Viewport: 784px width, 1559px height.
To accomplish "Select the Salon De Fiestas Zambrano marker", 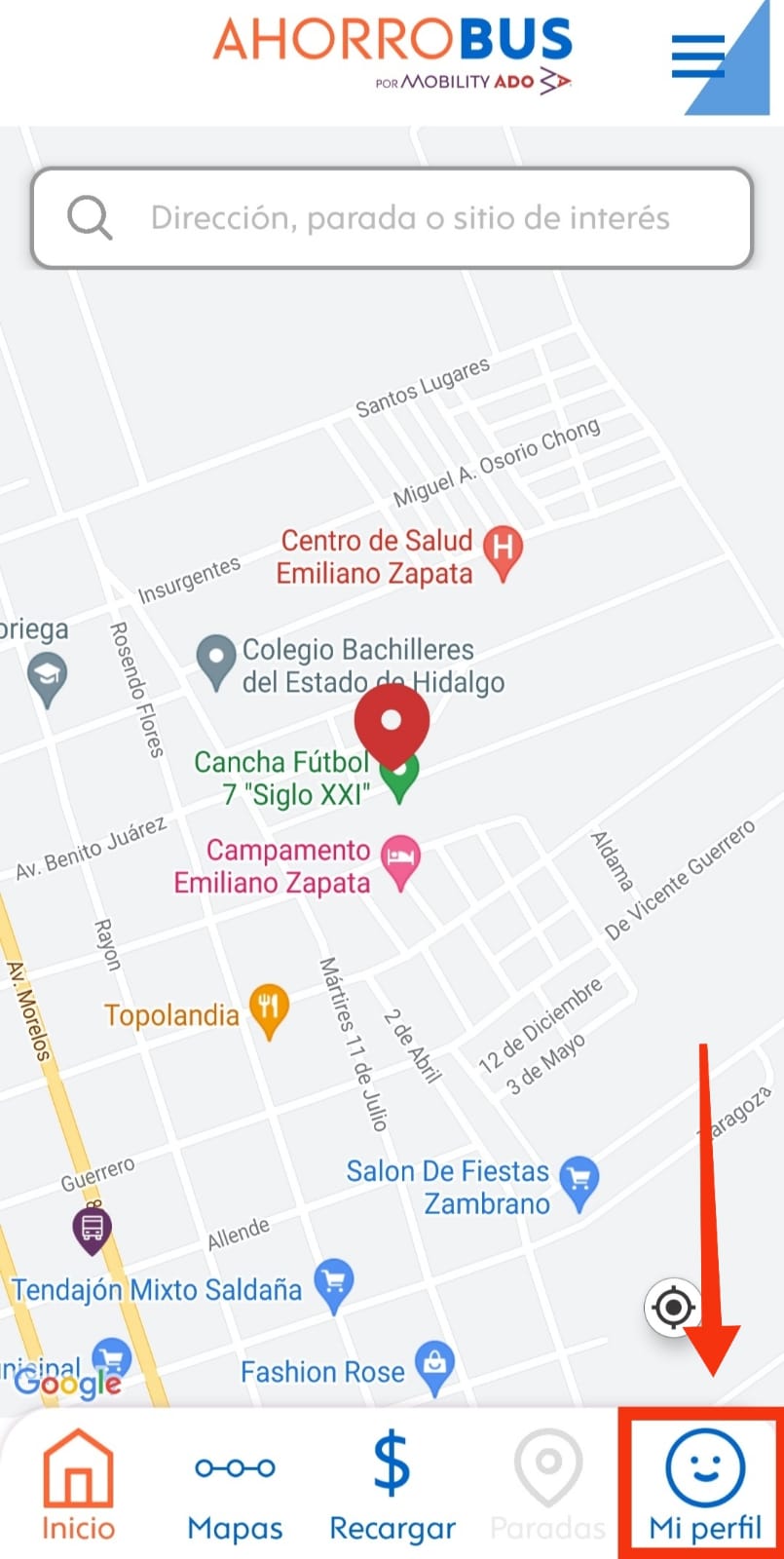I will pos(579,1182).
